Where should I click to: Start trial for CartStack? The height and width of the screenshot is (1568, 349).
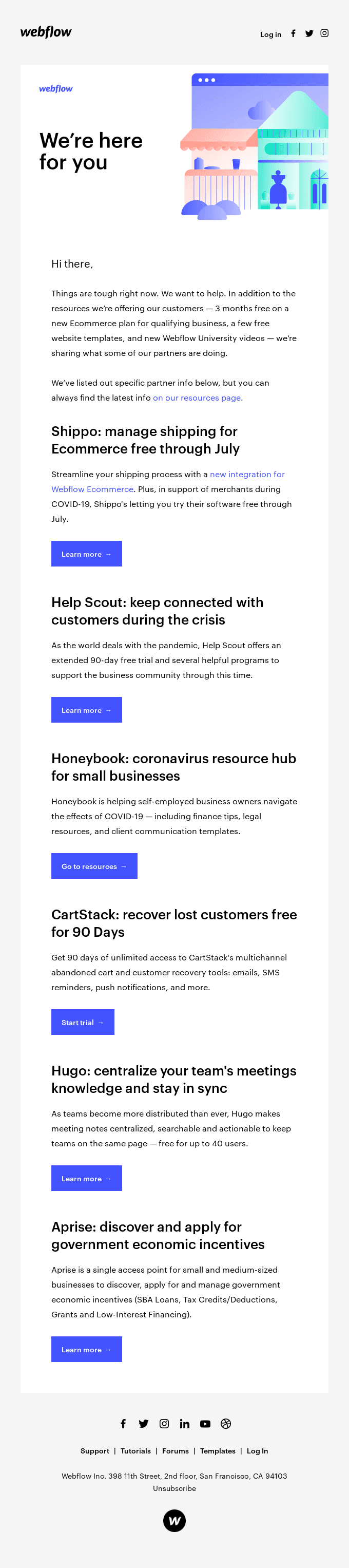click(83, 1022)
